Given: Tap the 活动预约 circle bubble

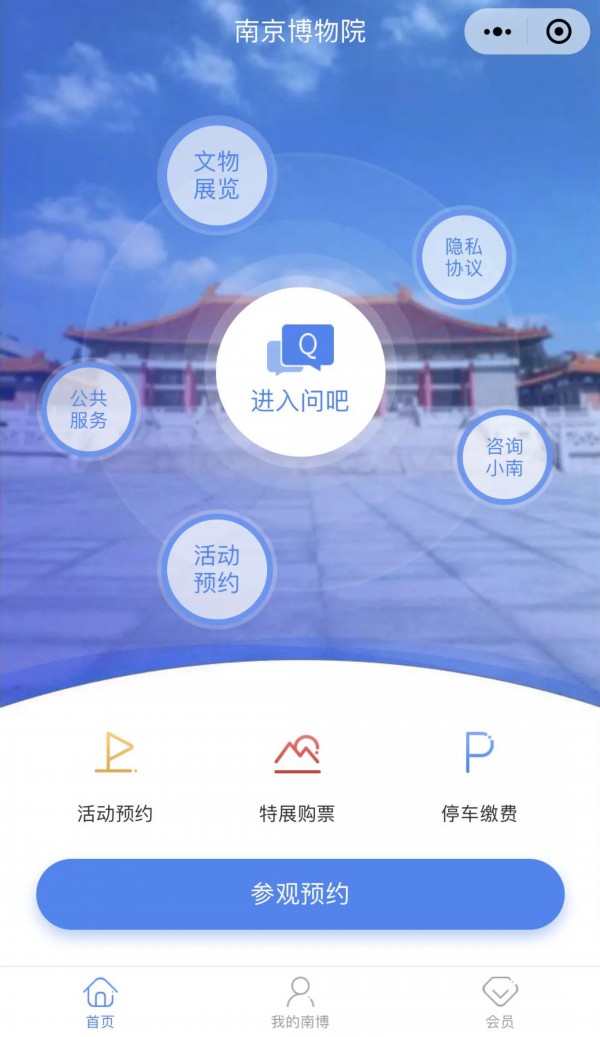Looking at the screenshot, I should pos(216,569).
